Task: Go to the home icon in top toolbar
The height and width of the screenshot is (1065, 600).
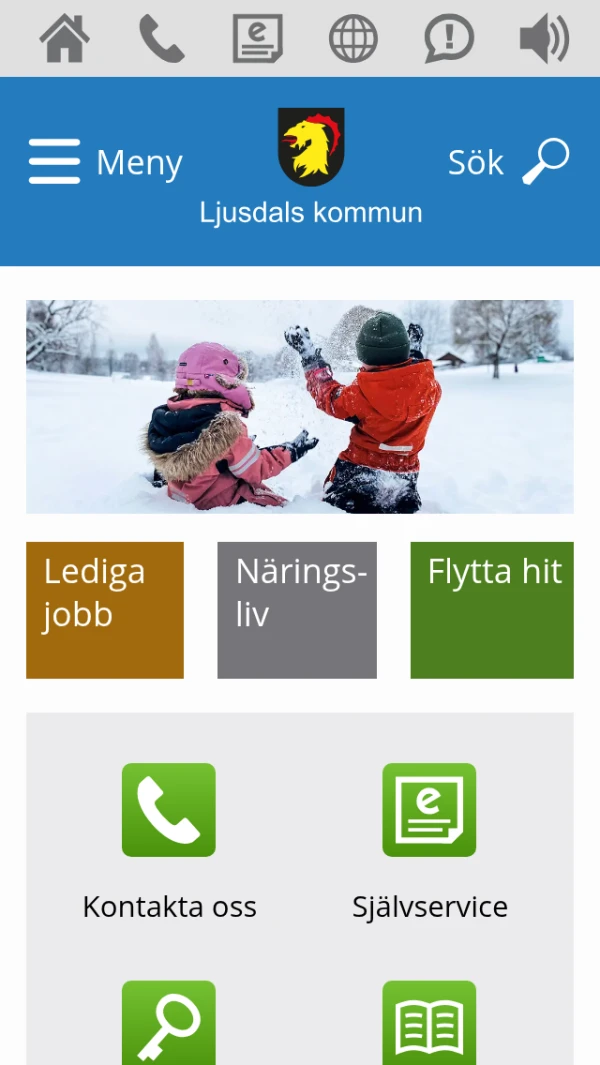Action: (64, 39)
